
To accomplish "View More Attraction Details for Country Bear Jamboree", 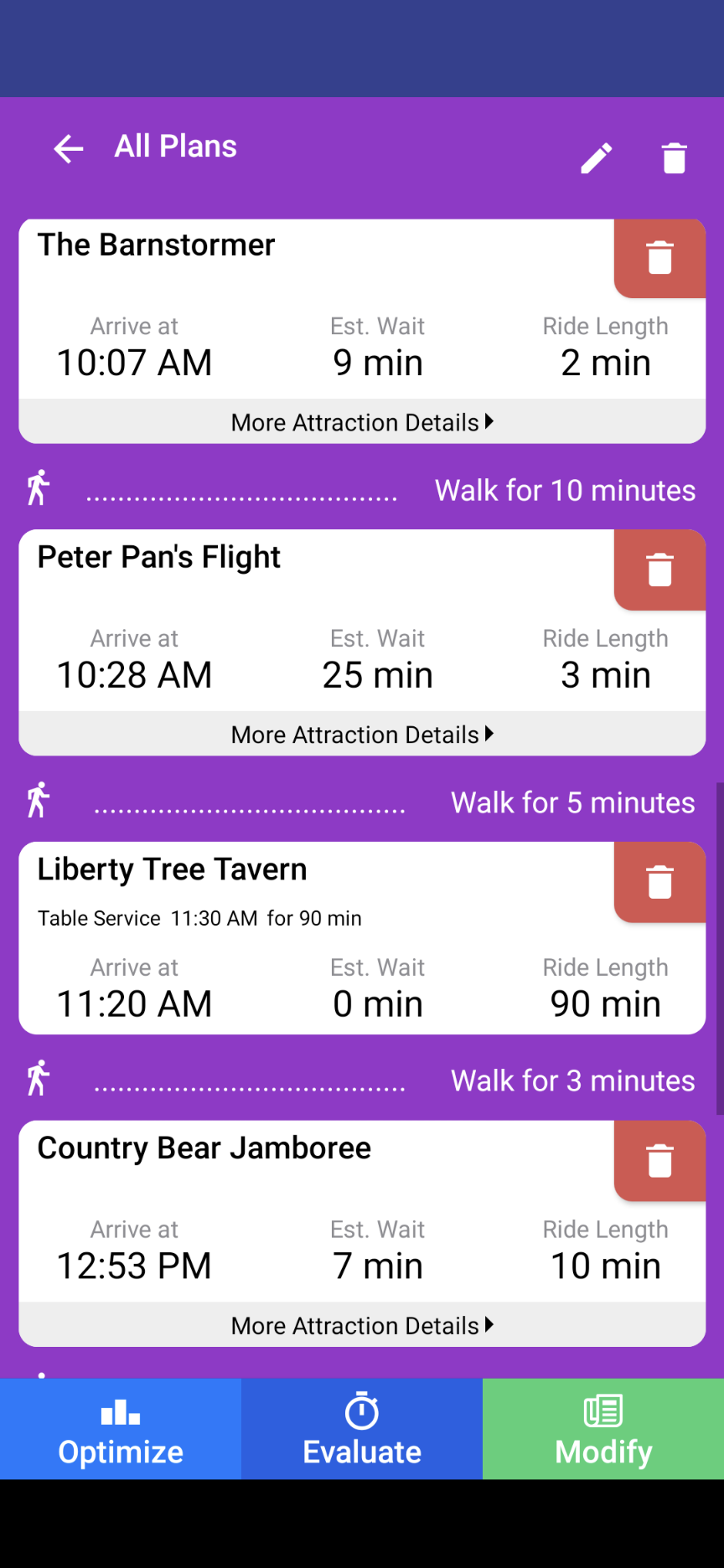I will [x=362, y=1326].
